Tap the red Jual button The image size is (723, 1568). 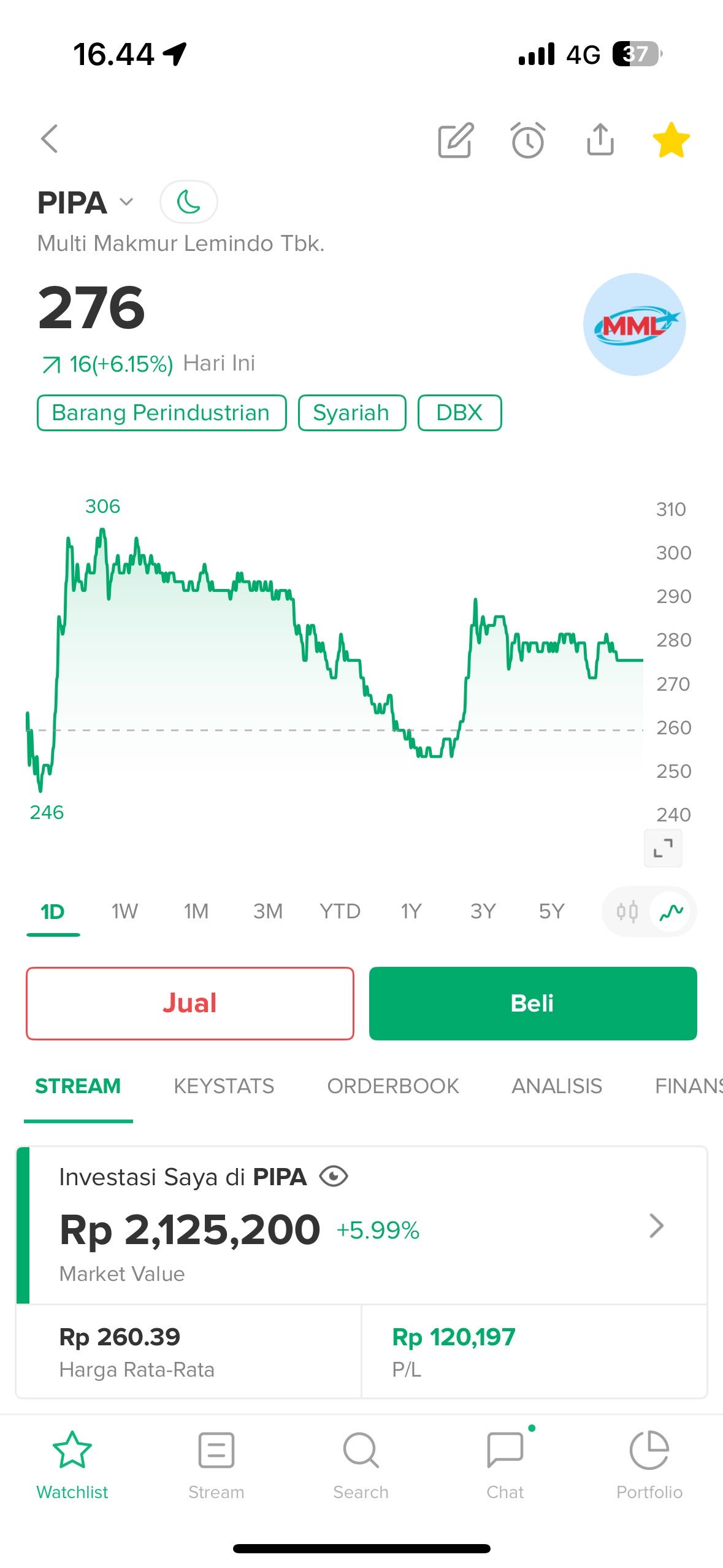[x=189, y=1003]
